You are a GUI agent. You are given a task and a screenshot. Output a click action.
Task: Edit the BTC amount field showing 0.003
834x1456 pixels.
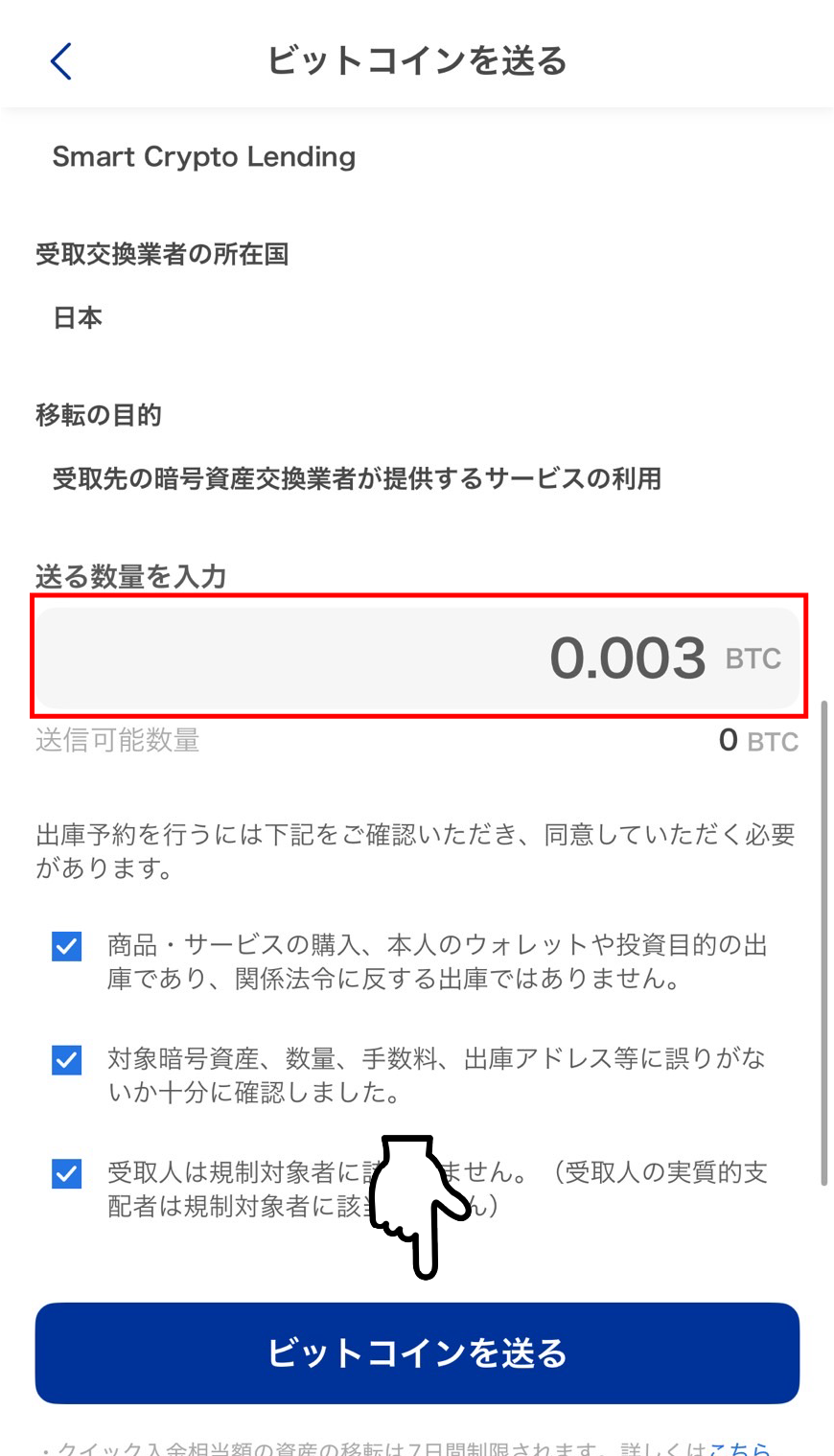[x=418, y=657]
